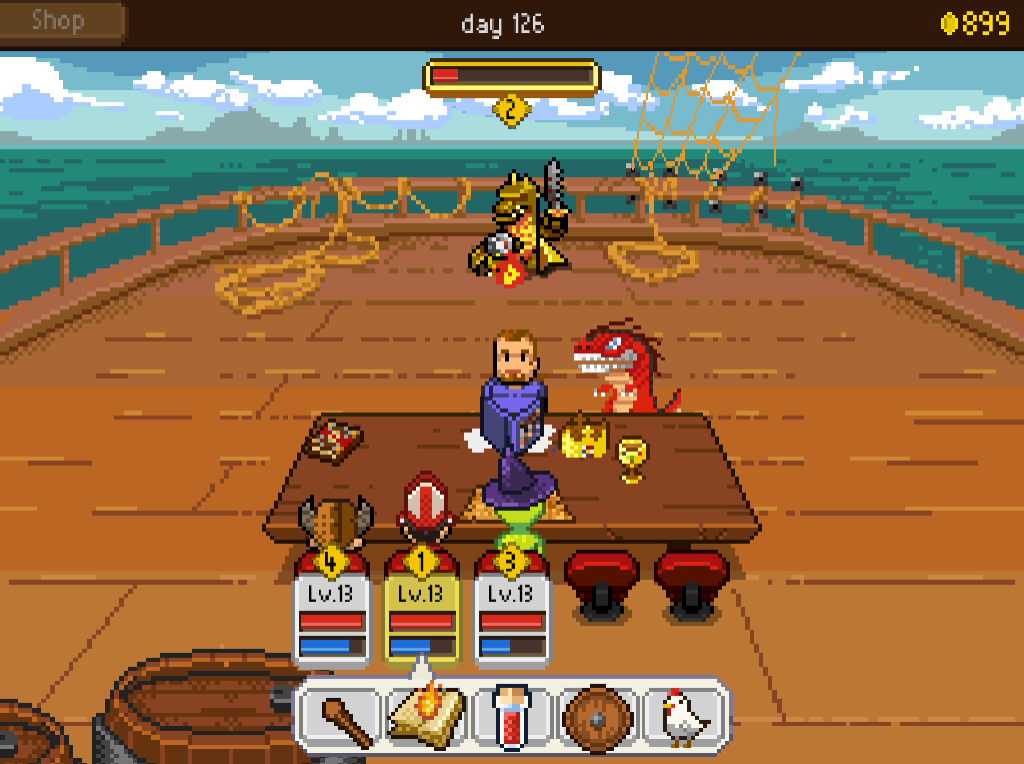This screenshot has width=1024, height=764.
Task: Select the shield defend action
Action: point(598,717)
